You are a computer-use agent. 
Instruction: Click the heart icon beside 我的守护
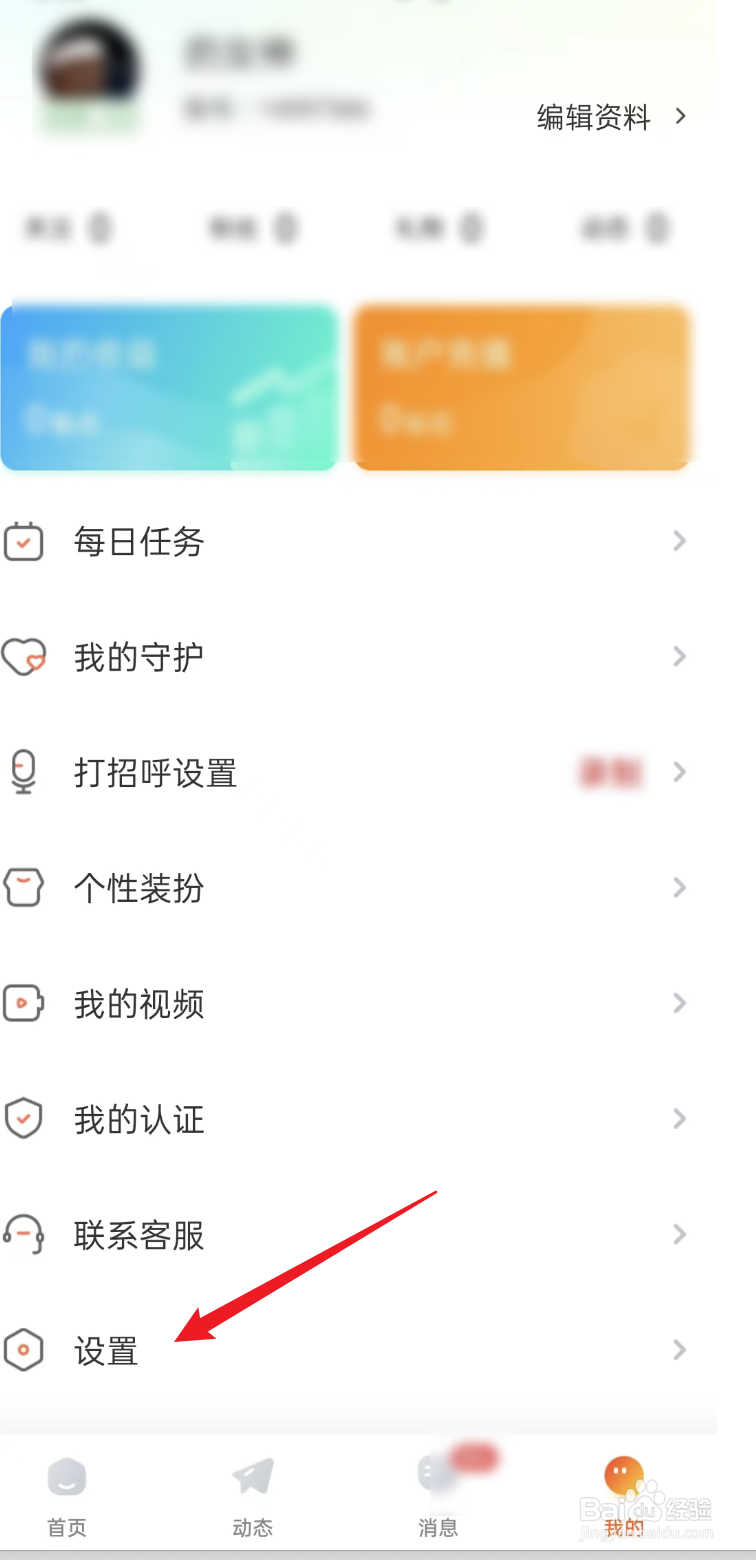[x=25, y=657]
